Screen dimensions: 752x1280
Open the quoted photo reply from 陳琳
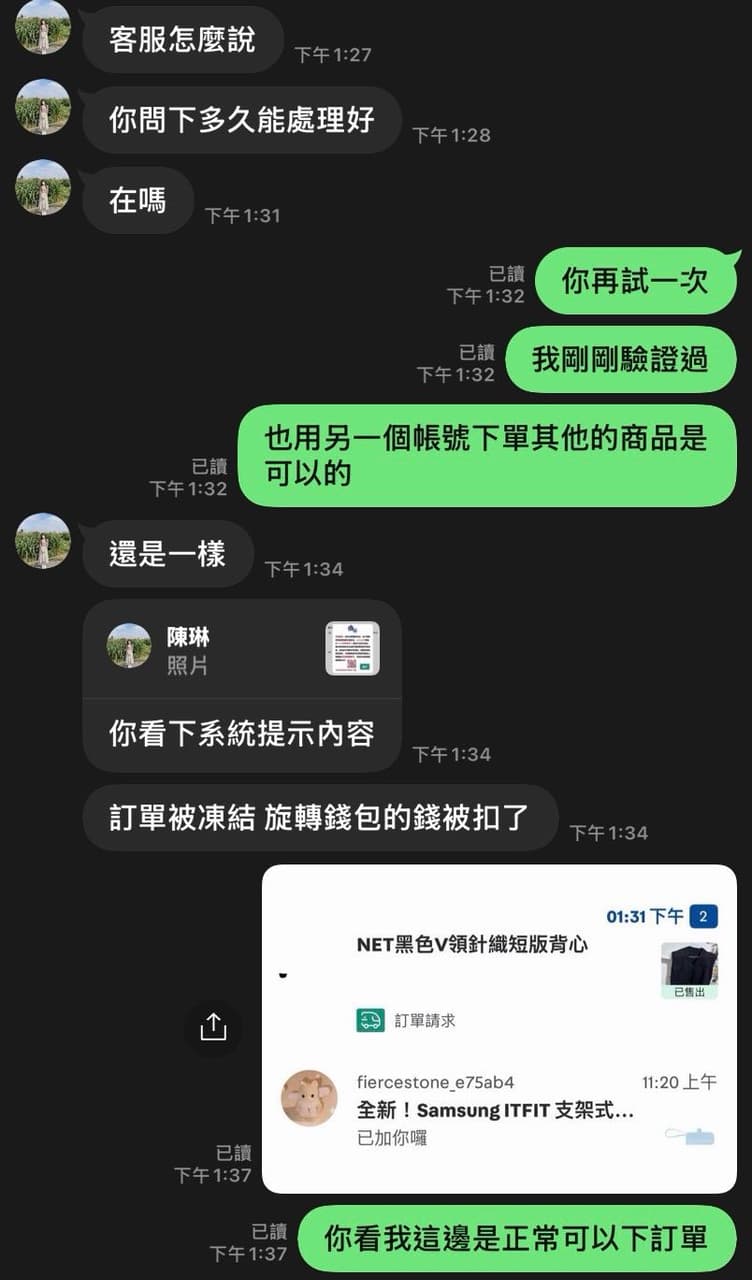click(242, 650)
